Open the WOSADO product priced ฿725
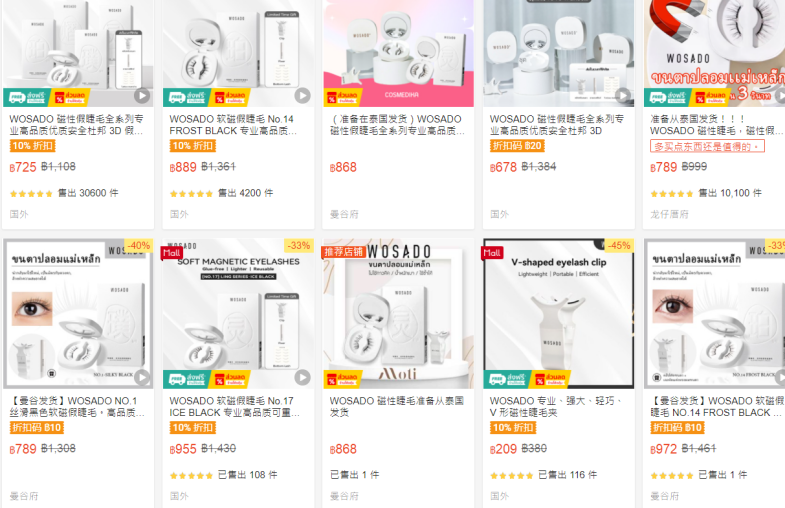 79,124
